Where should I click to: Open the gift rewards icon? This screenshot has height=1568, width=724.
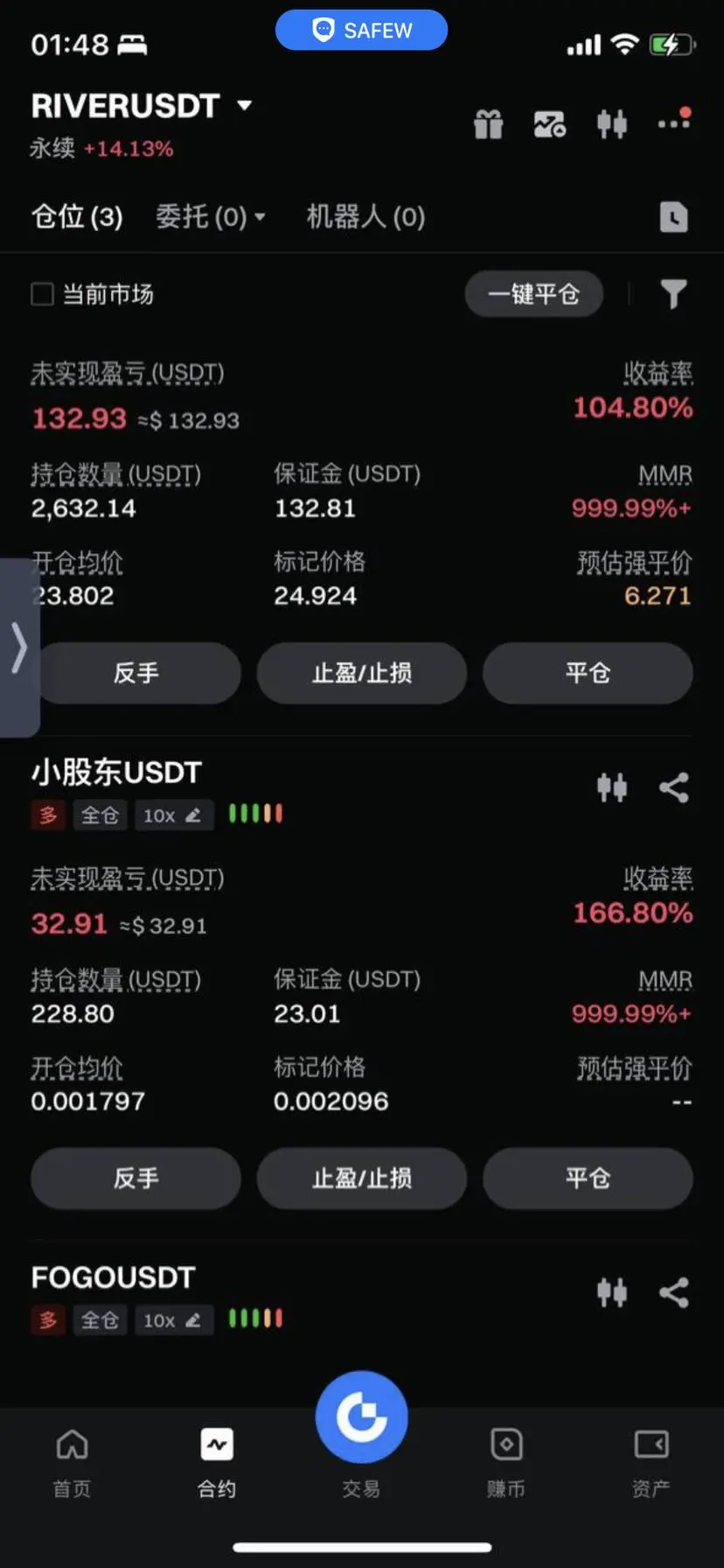[x=488, y=125]
